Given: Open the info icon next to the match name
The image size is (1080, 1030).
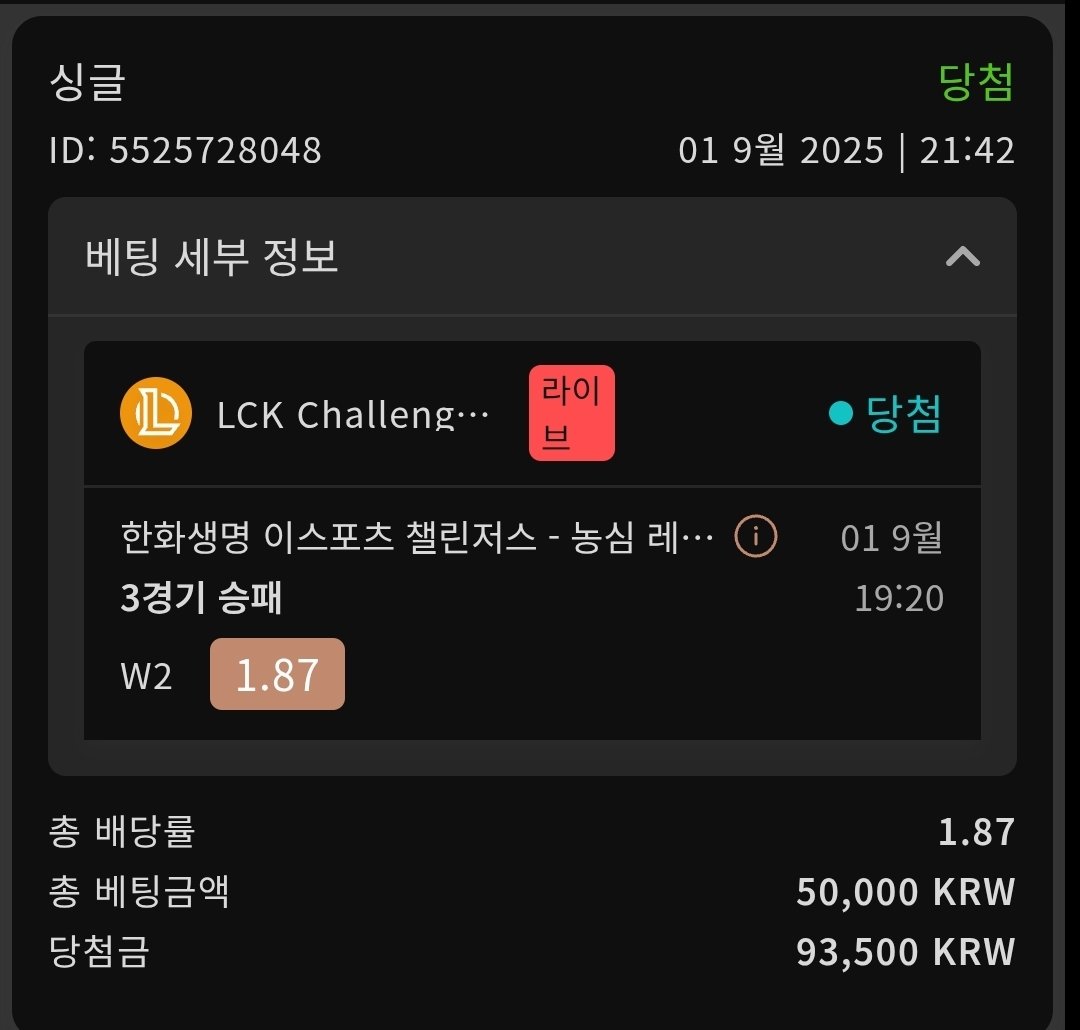Looking at the screenshot, I should pyautogui.click(x=755, y=538).
